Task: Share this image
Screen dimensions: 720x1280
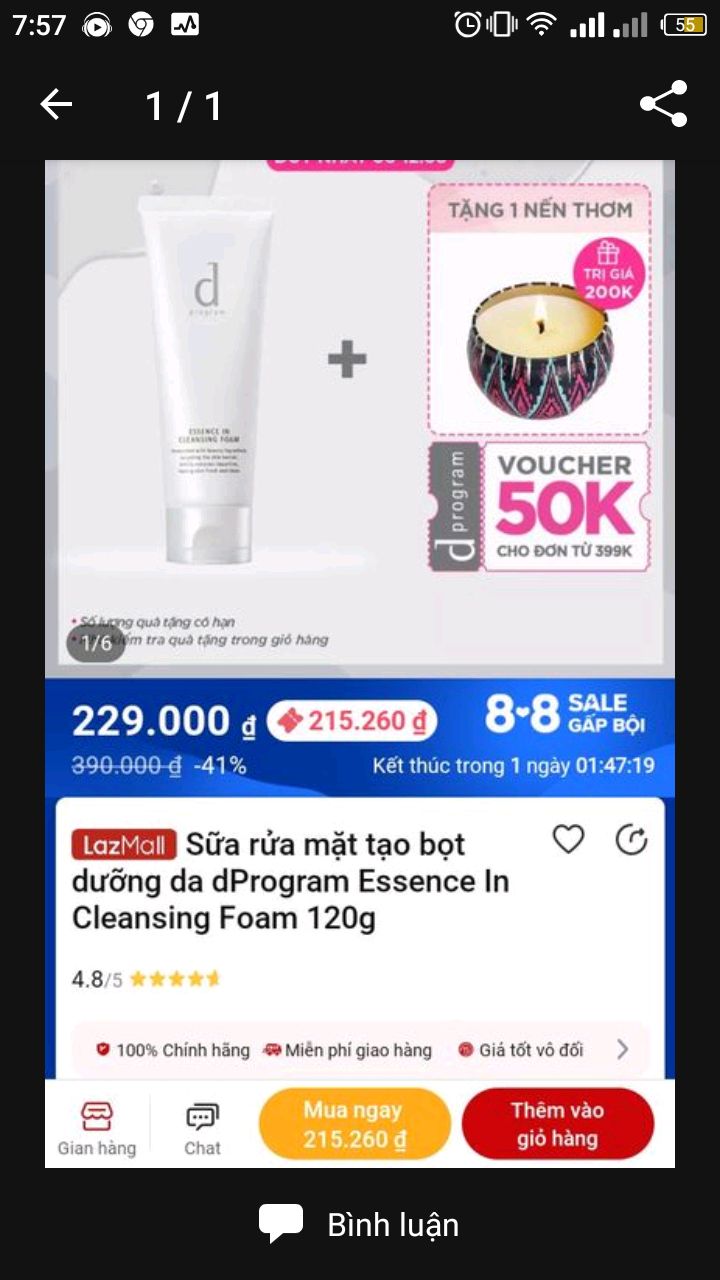Action: pos(663,104)
